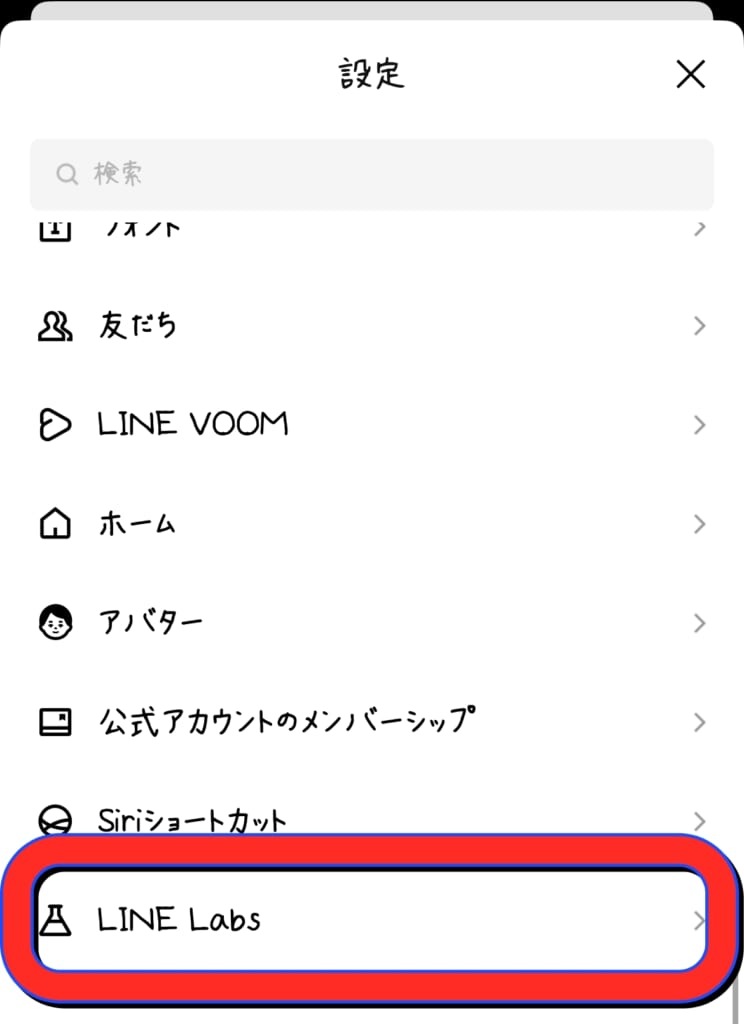Open LINE VOOM settings
Image resolution: width=744 pixels, height=1024 pixels.
coord(372,425)
